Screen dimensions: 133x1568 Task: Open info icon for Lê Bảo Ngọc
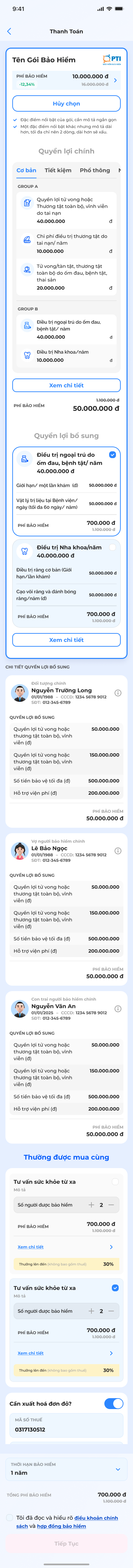(x=118, y=850)
